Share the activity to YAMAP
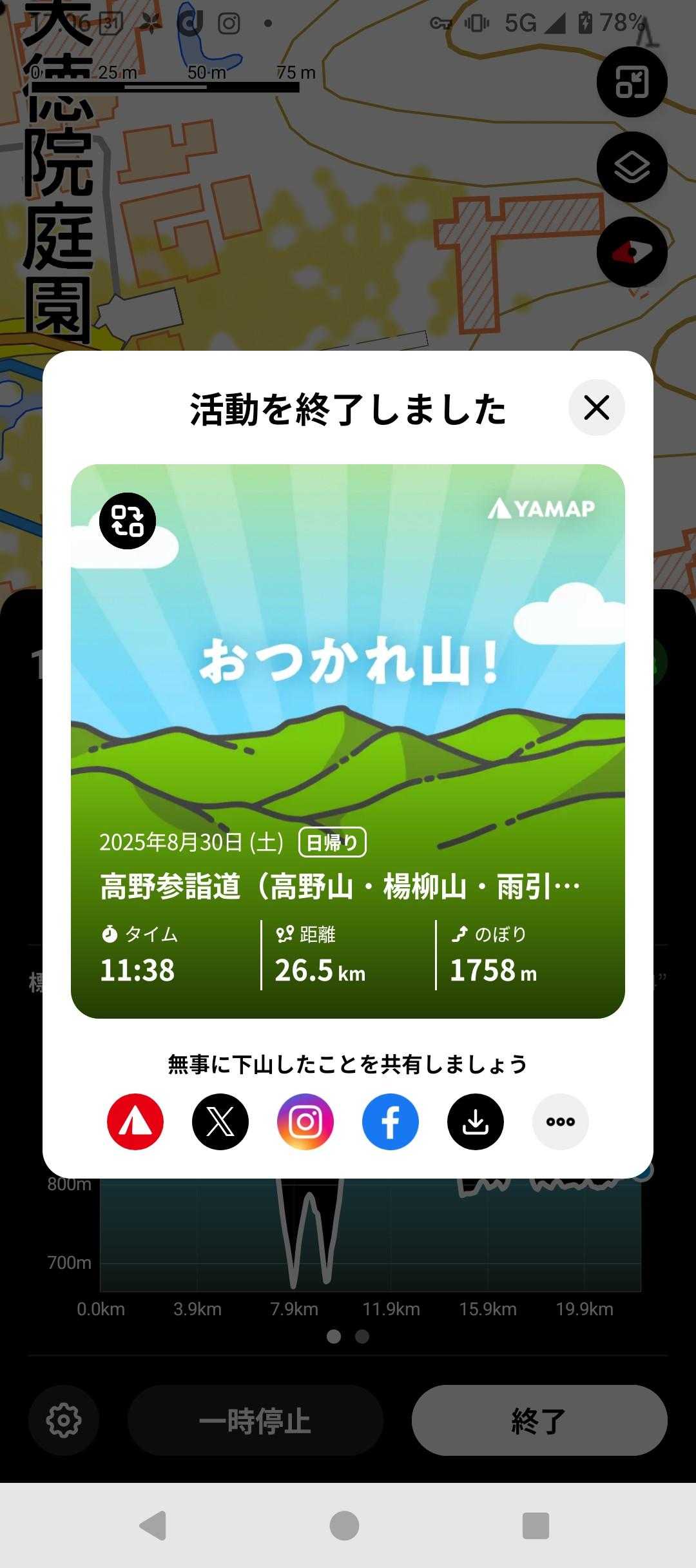The image size is (696, 1568). (135, 1122)
